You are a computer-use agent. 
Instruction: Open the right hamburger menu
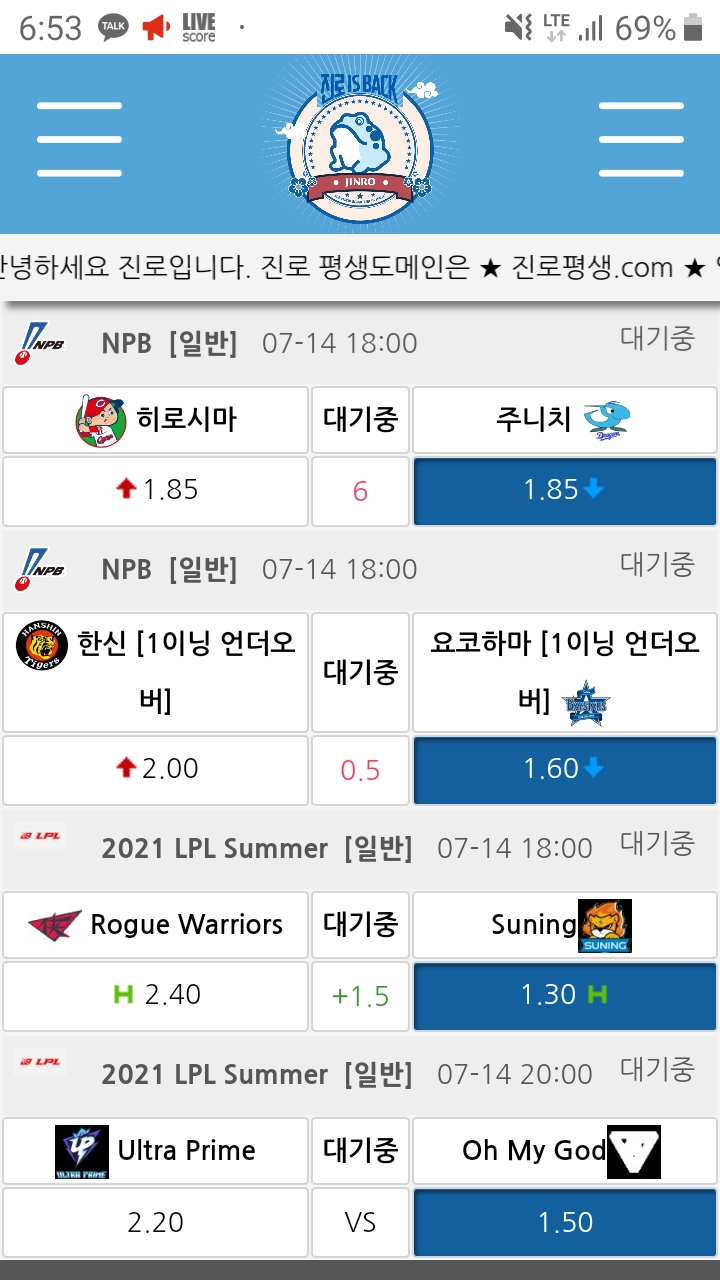pos(641,139)
